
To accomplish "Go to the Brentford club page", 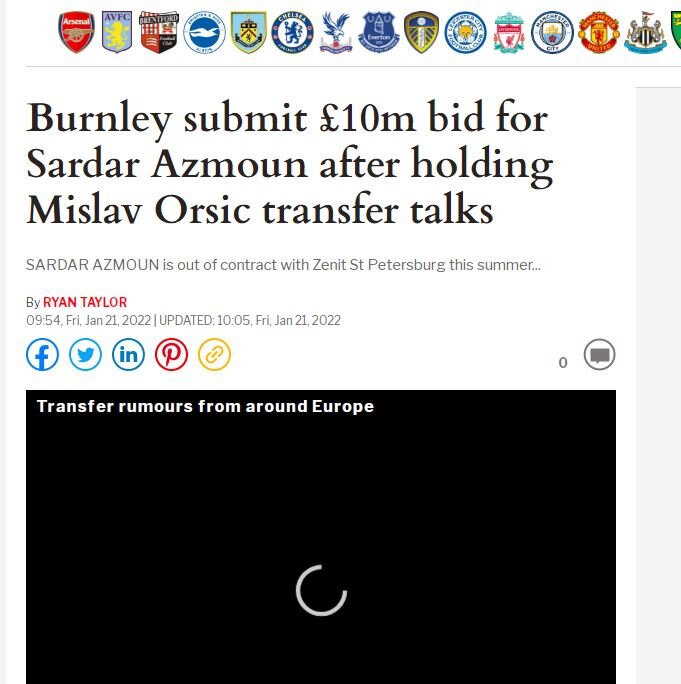I will coord(159,33).
